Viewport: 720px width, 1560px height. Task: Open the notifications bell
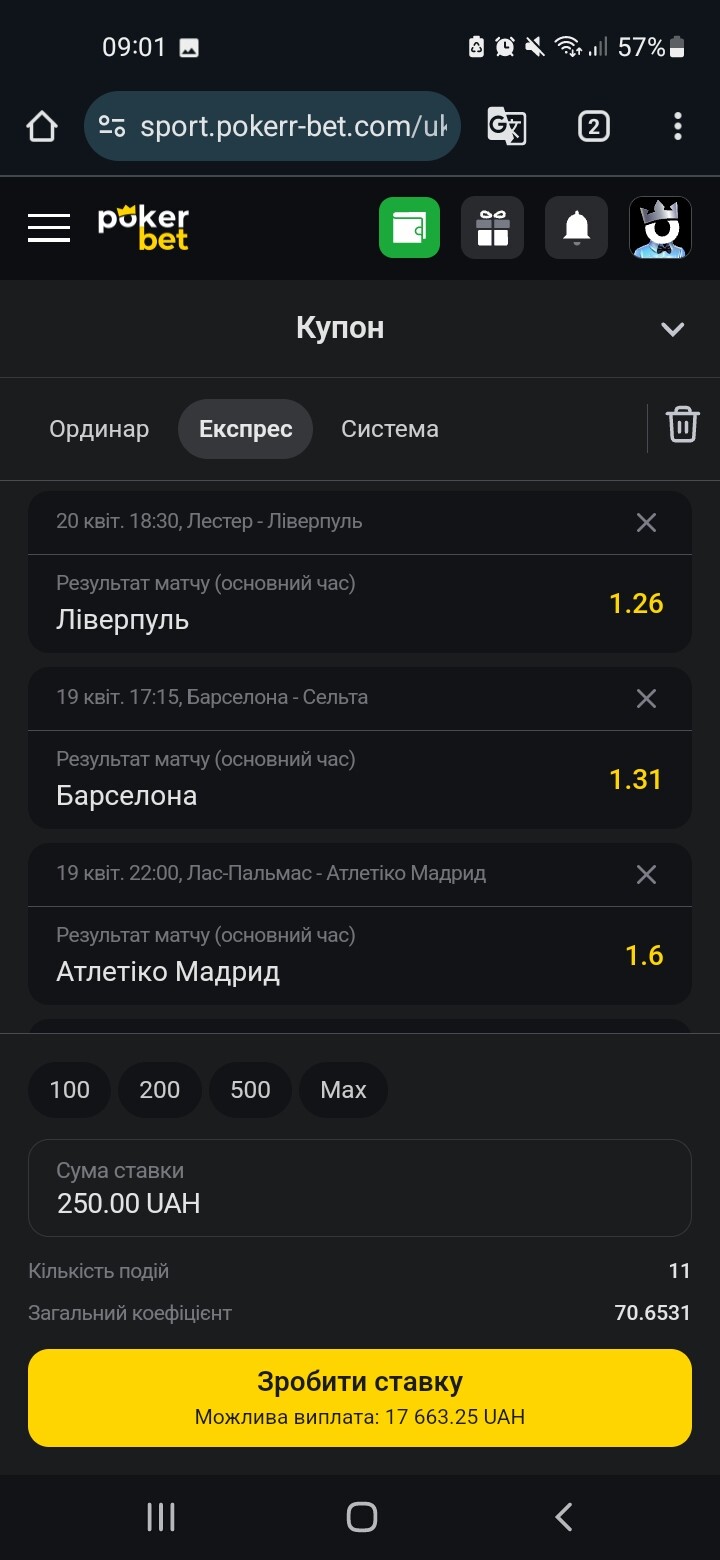[x=576, y=228]
